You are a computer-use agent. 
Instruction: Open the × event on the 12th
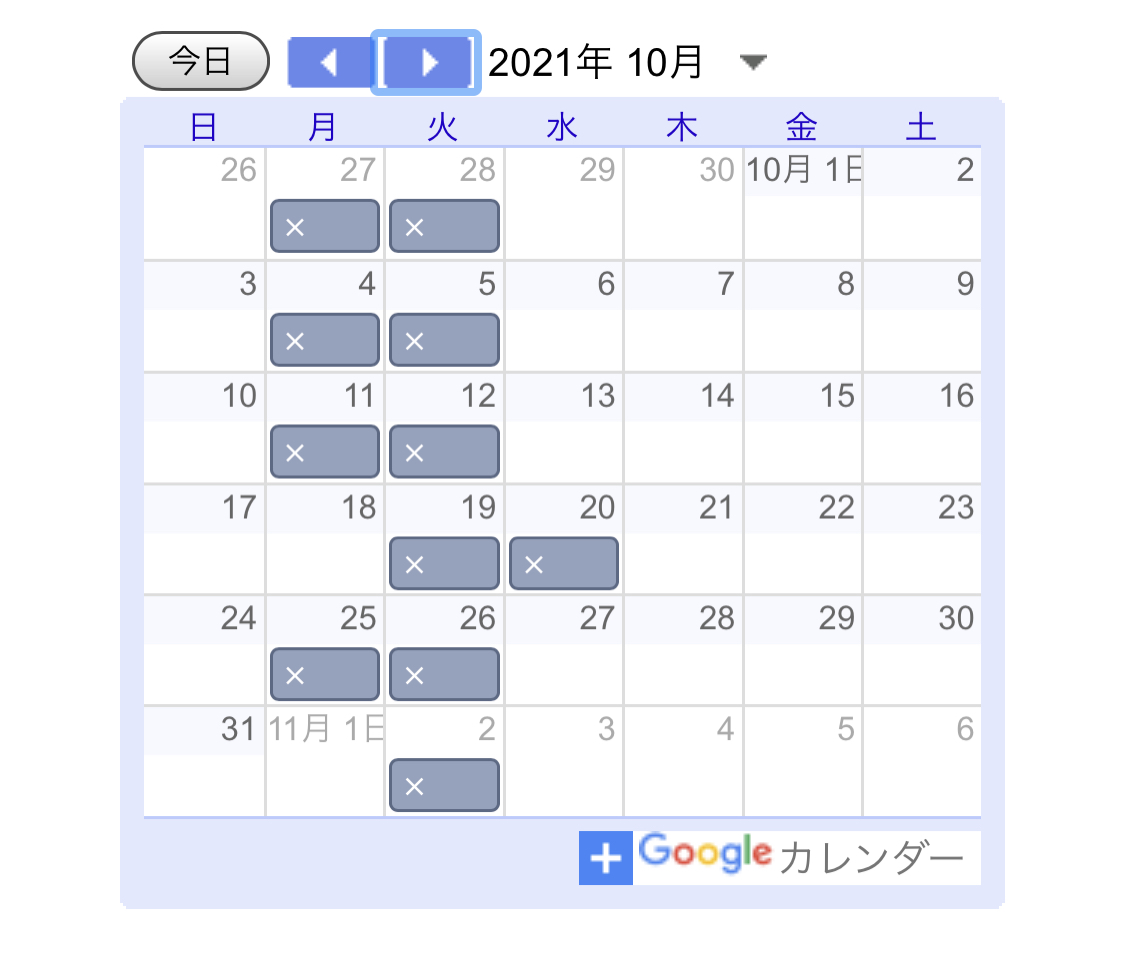tap(444, 451)
